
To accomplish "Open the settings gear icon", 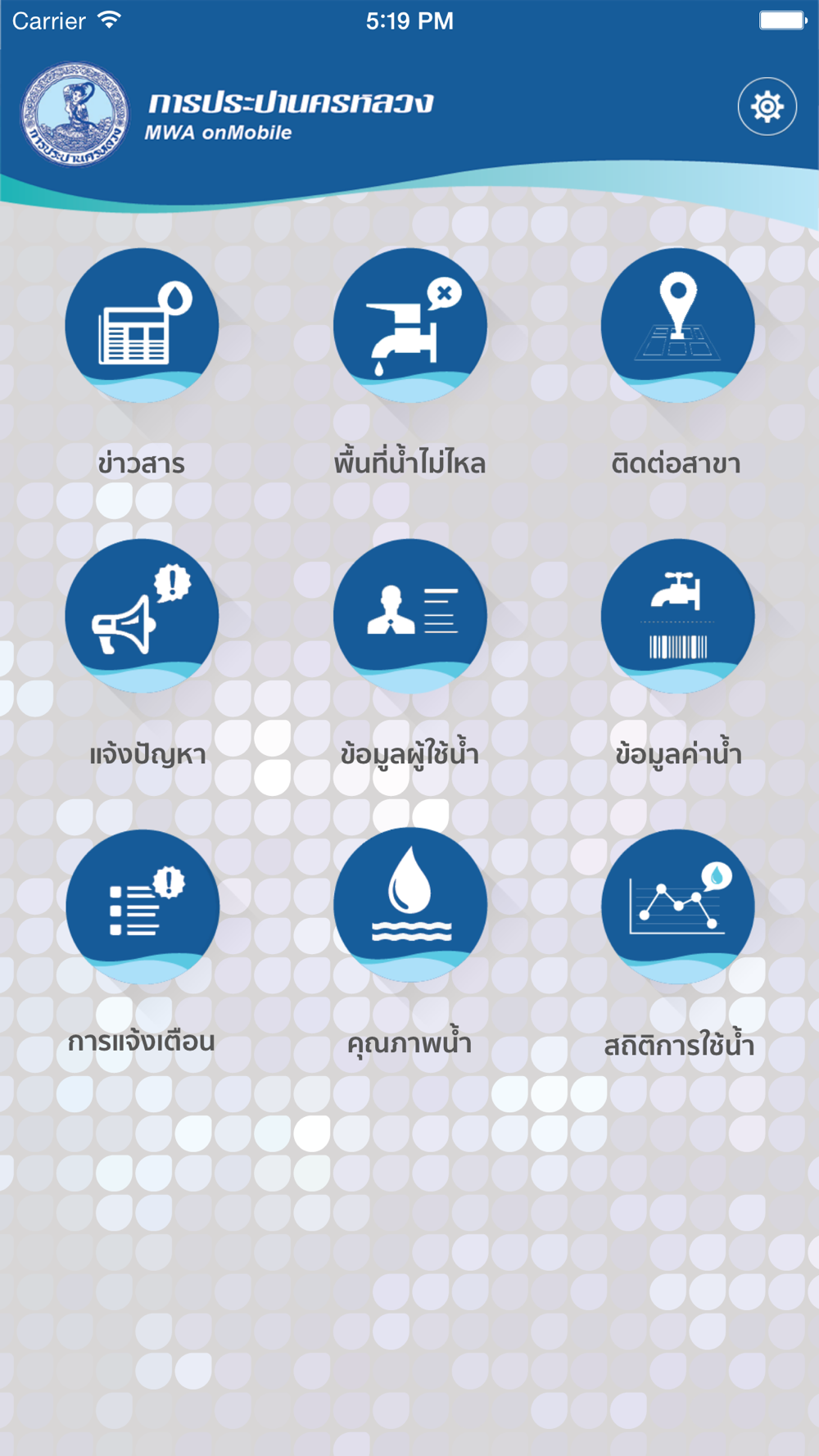I will pyautogui.click(x=767, y=106).
